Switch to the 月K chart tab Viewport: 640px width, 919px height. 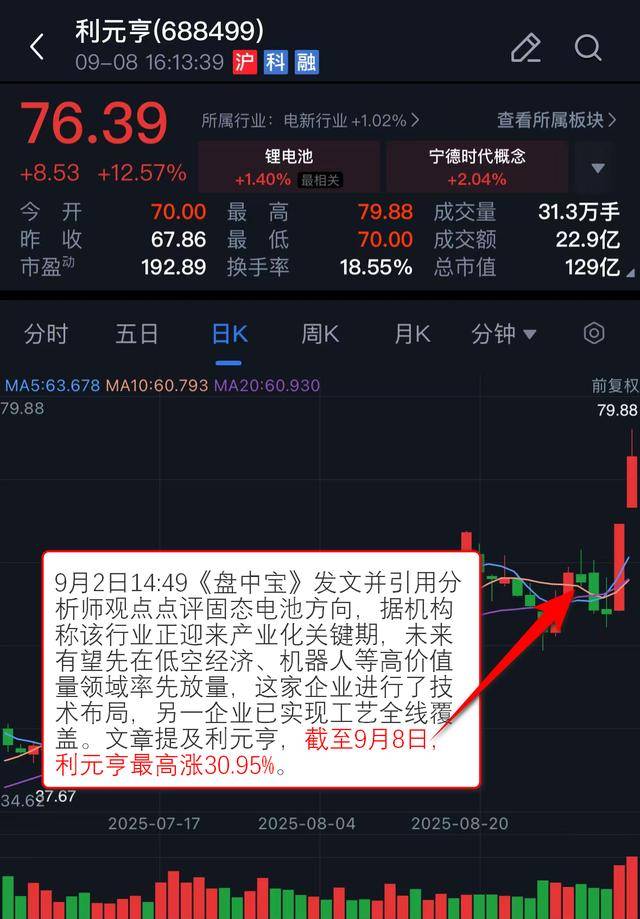point(411,334)
